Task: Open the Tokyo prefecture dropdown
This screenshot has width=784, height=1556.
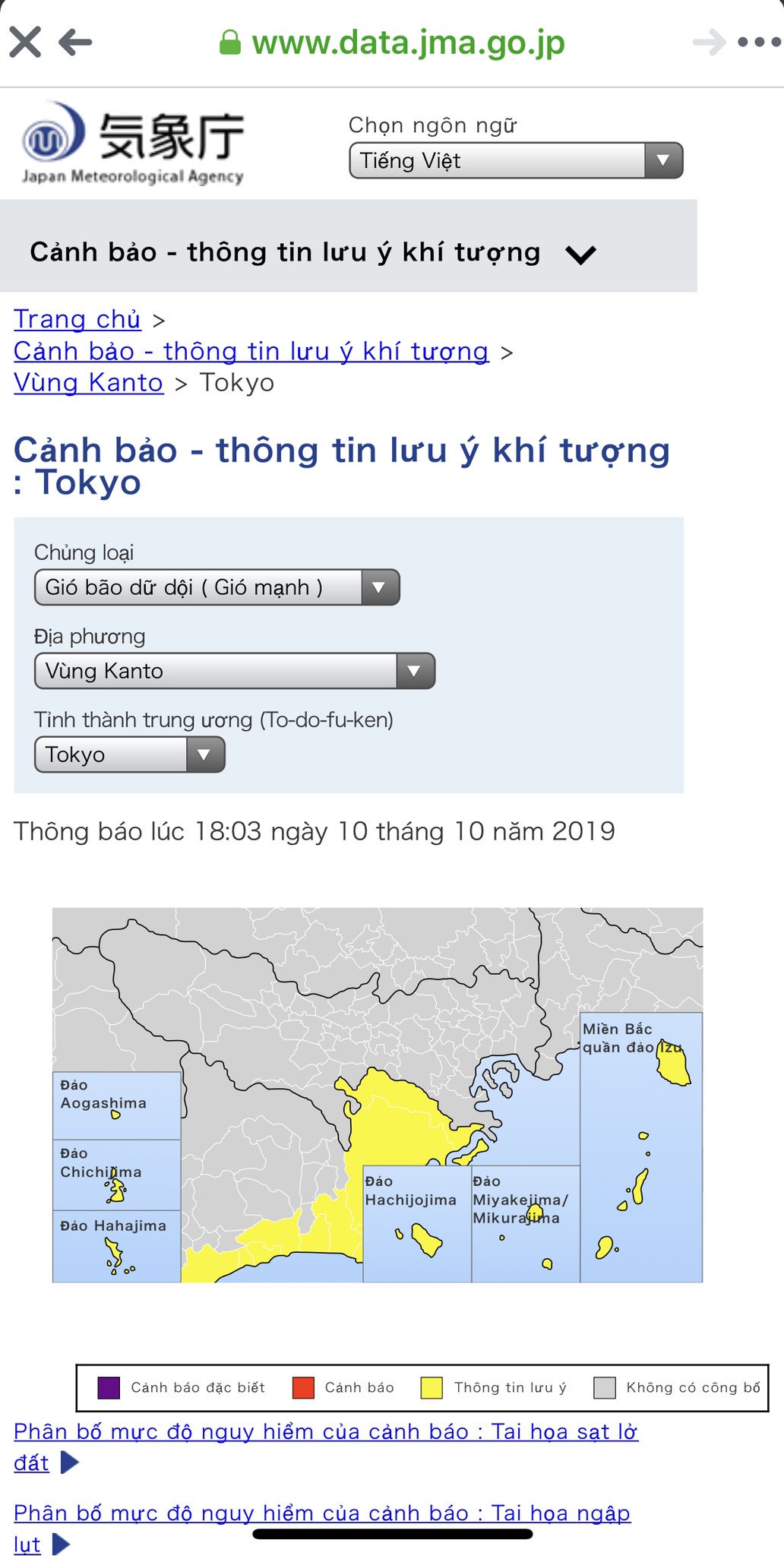Action: pyautogui.click(x=129, y=754)
